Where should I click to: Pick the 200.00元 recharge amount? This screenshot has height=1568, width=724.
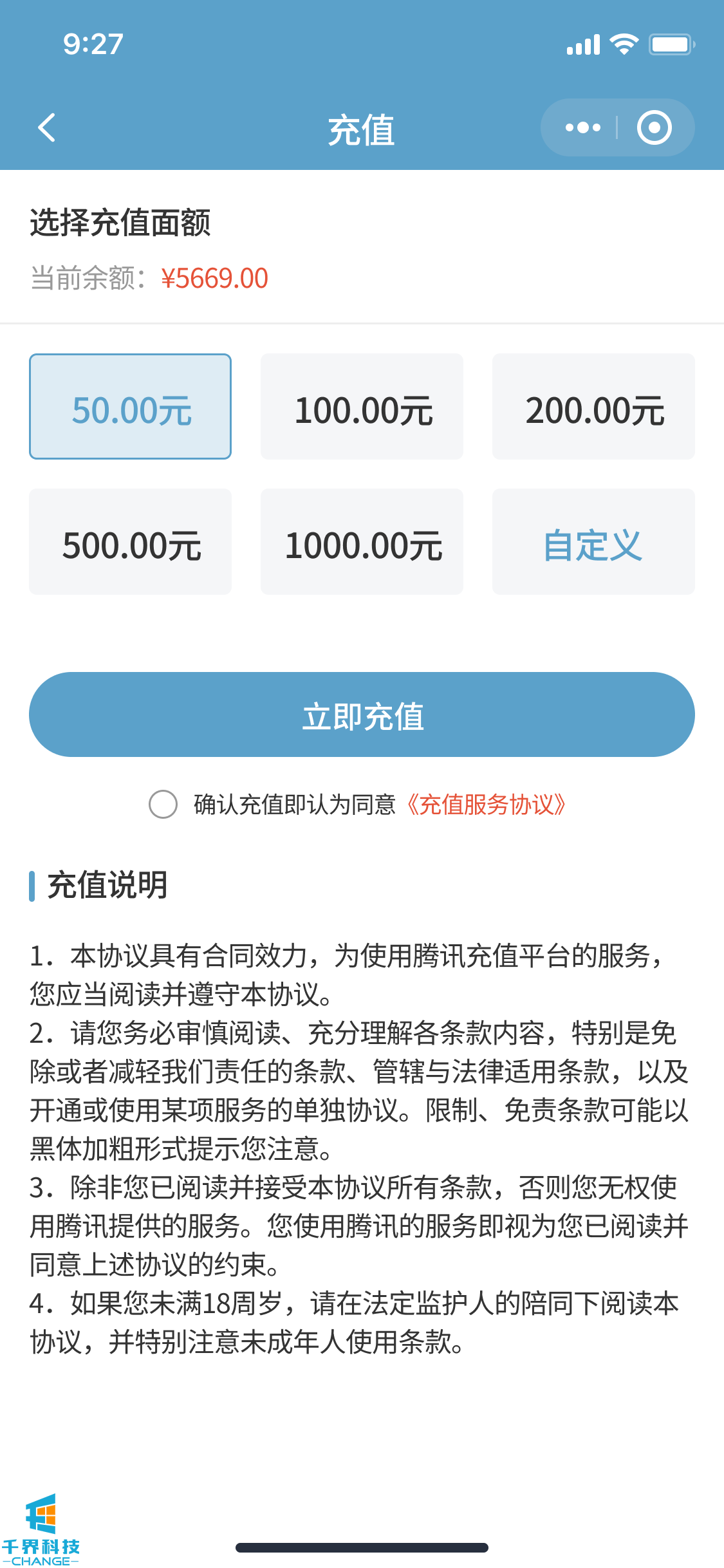593,407
